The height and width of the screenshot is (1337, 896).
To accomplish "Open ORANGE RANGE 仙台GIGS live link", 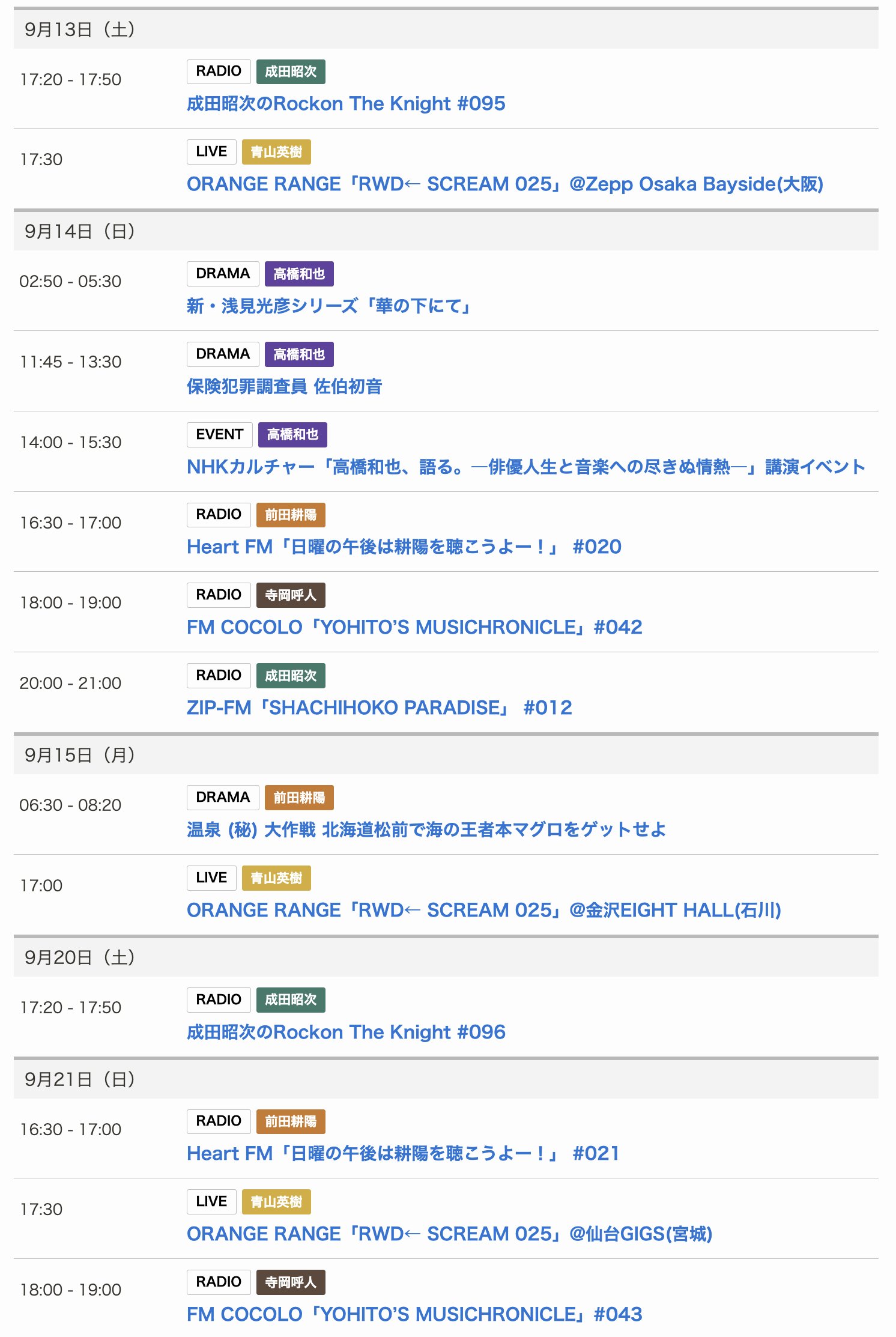I will pyautogui.click(x=449, y=1234).
